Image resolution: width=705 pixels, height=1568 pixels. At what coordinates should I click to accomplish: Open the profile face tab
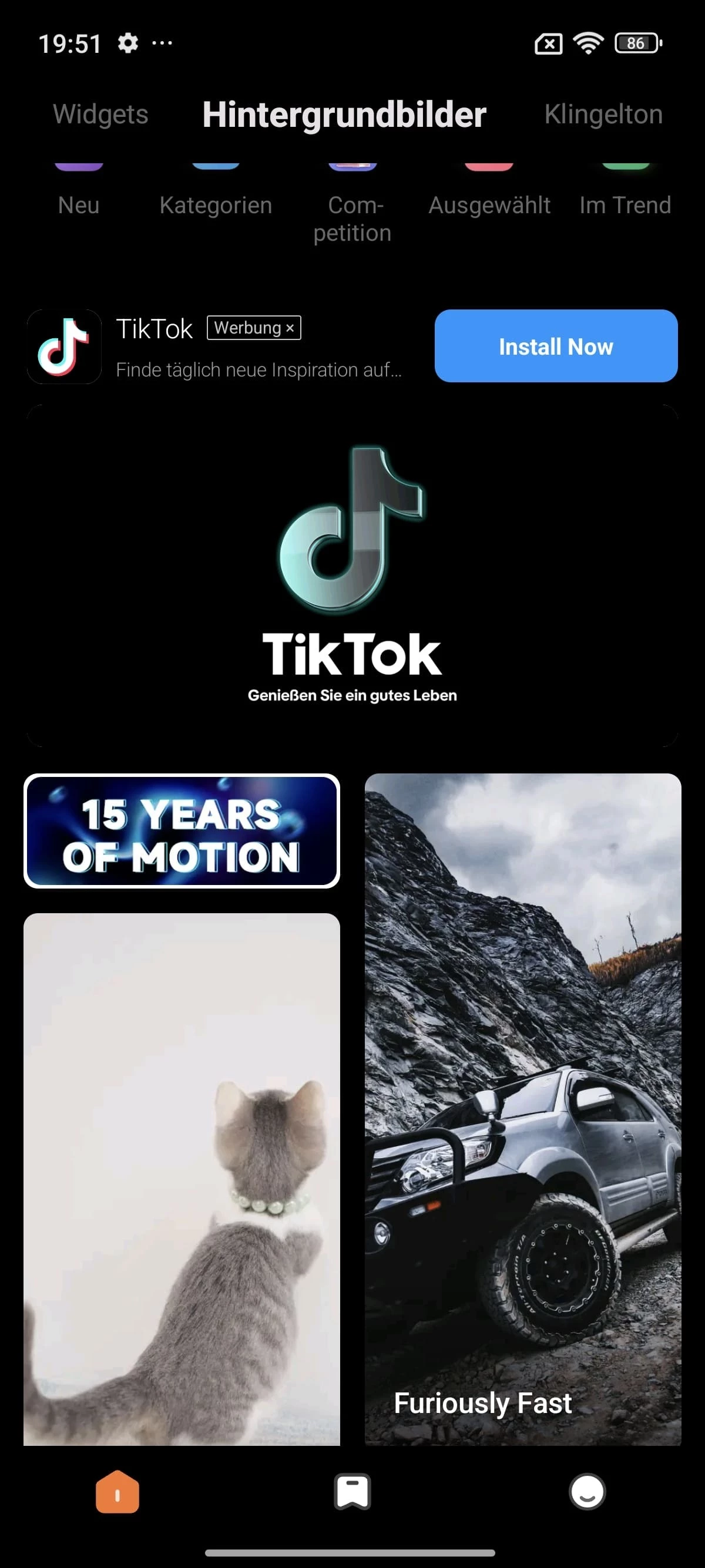587,1491
